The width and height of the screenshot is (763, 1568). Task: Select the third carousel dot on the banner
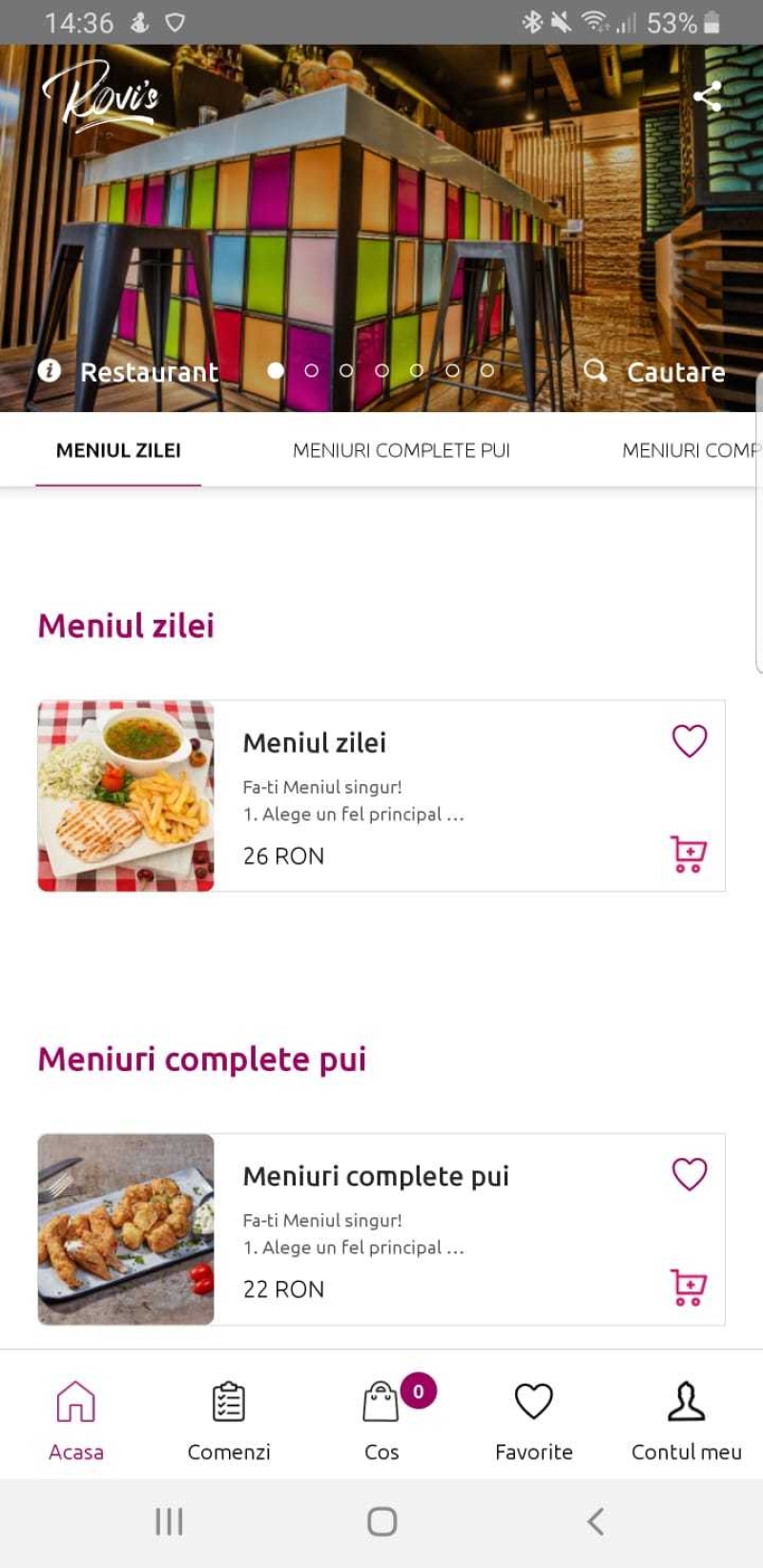click(346, 372)
